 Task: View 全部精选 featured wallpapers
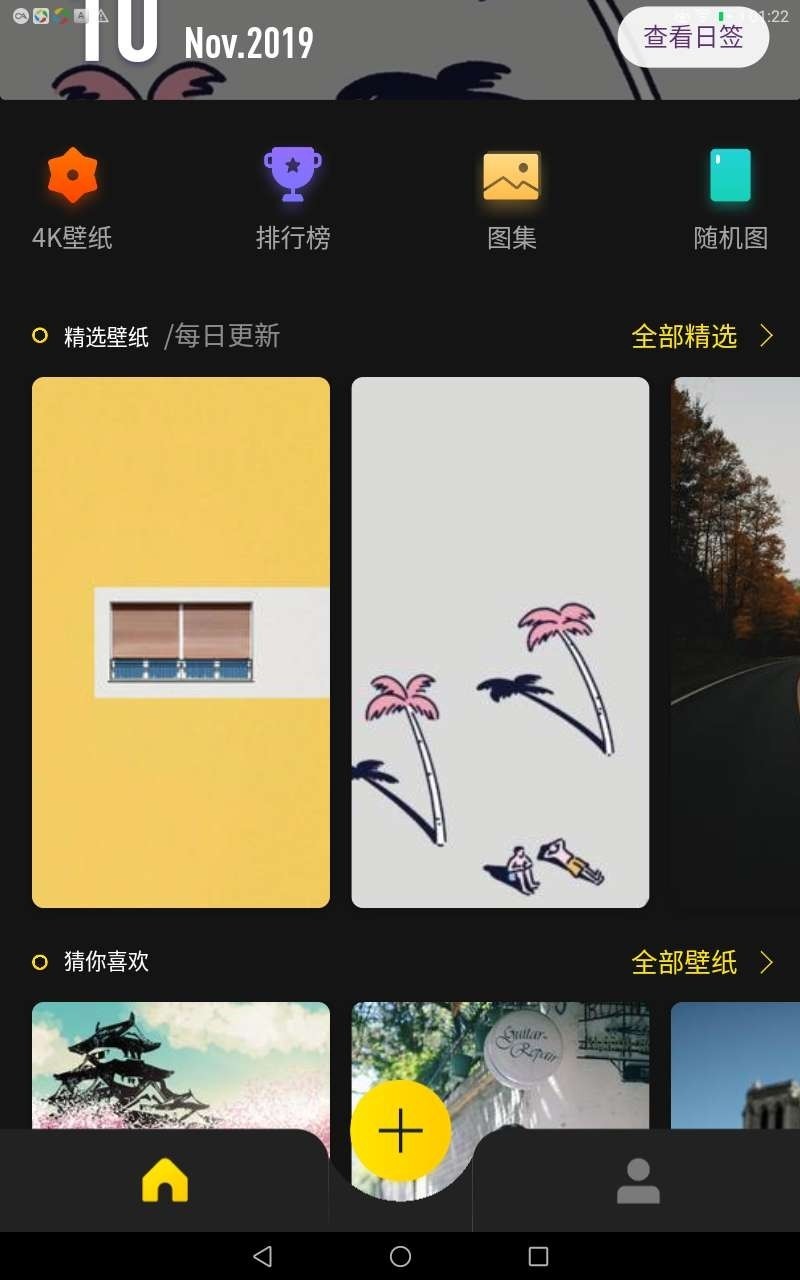(x=702, y=336)
